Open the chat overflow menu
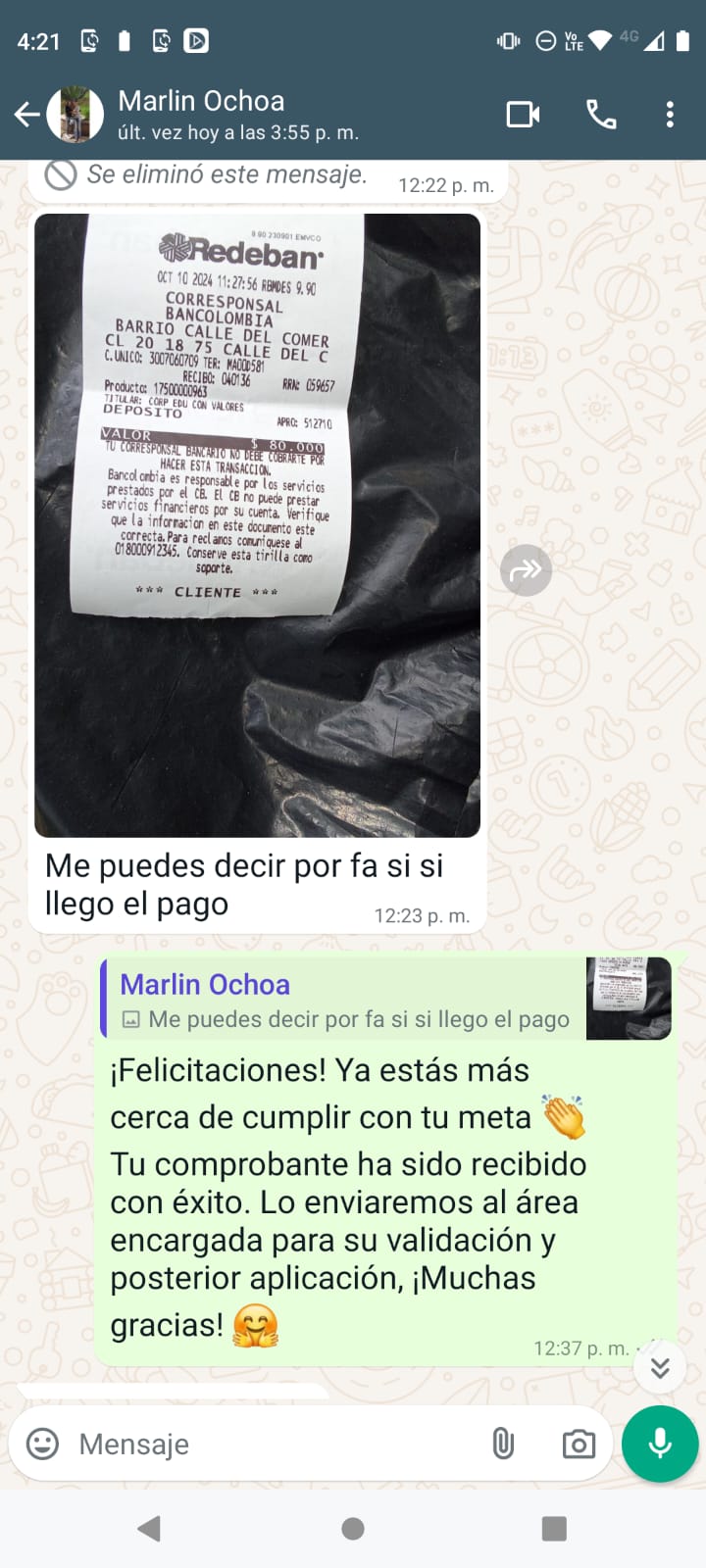The image size is (706, 1568). pos(670,115)
